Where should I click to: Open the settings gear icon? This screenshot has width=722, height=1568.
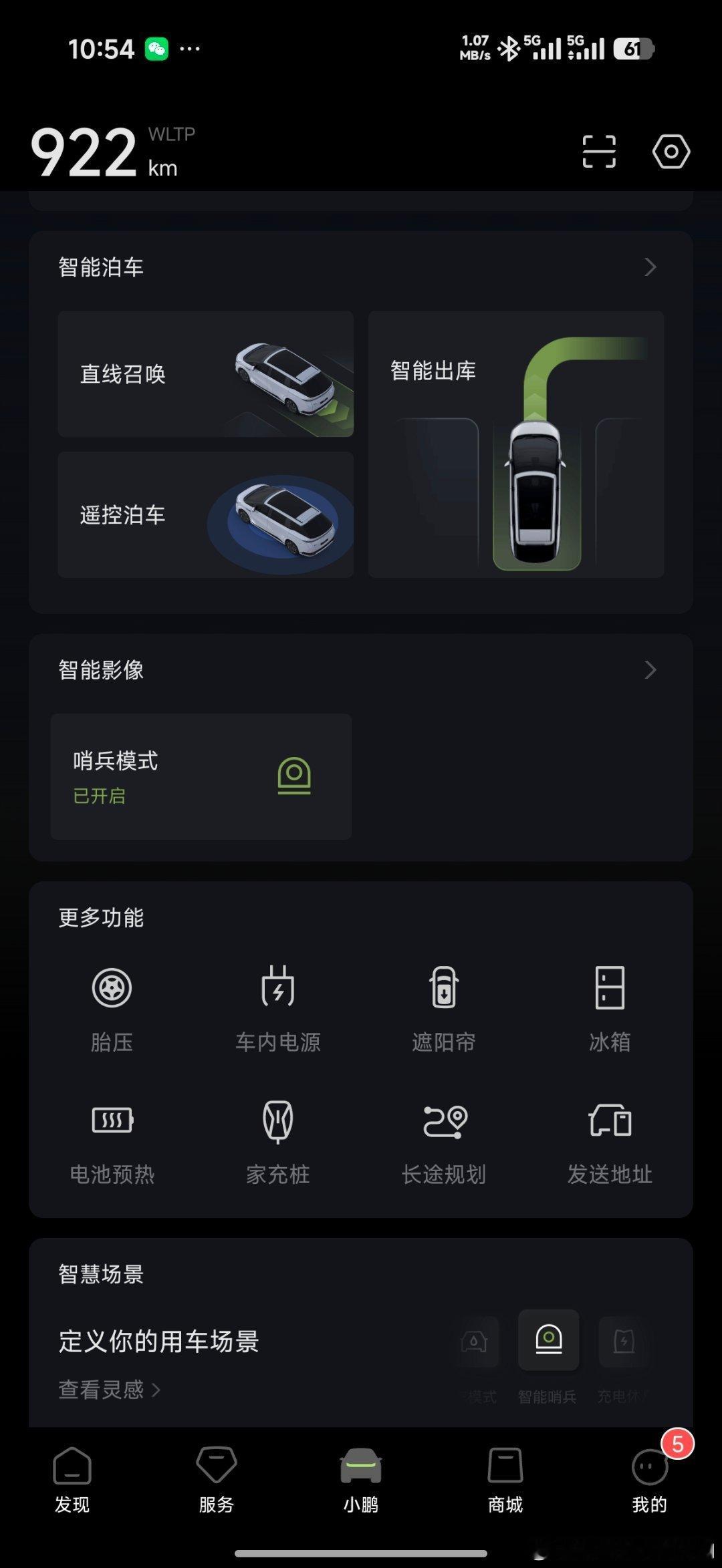(x=671, y=152)
